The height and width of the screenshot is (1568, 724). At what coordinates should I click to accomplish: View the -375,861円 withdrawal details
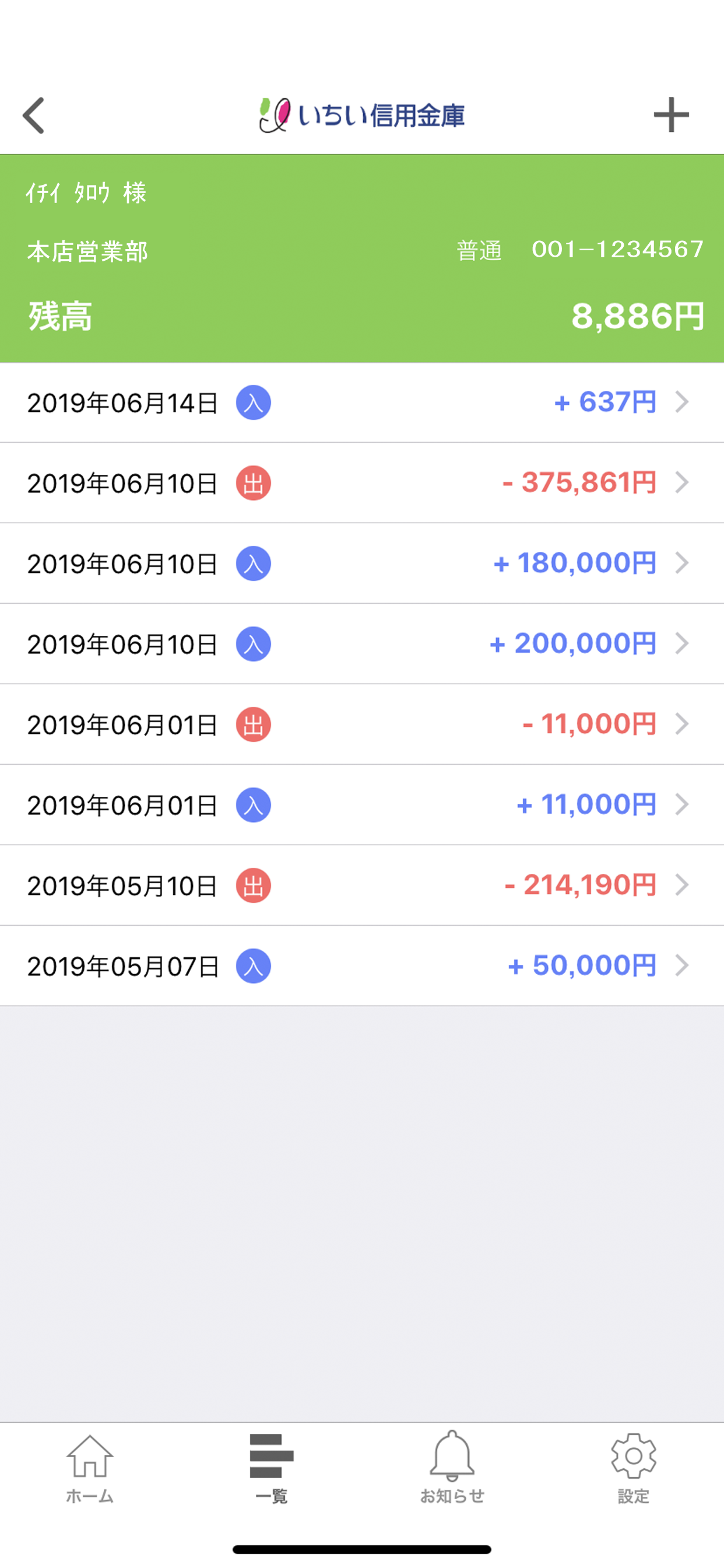pyautogui.click(x=362, y=482)
